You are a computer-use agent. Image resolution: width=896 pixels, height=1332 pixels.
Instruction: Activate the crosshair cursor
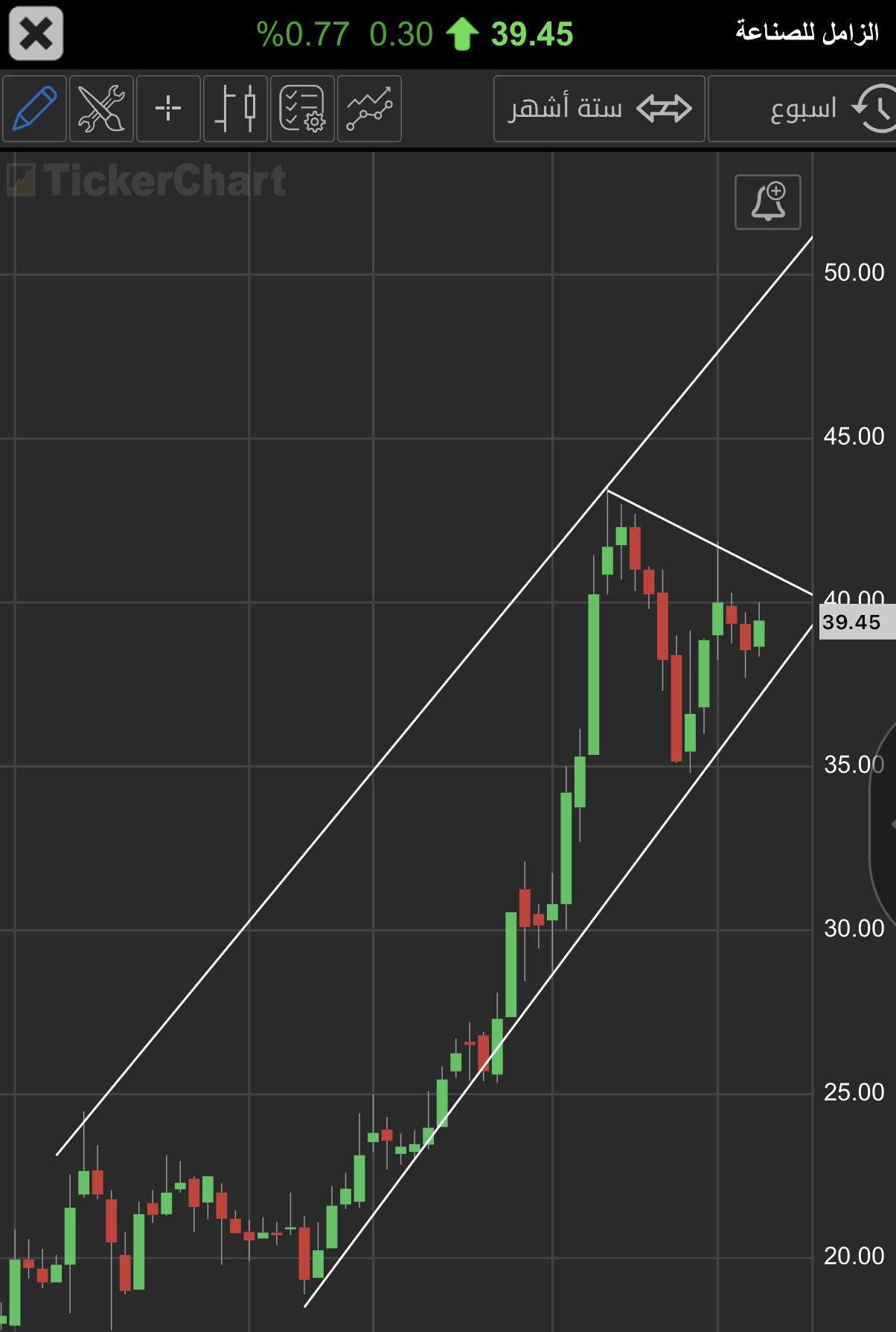coord(168,109)
